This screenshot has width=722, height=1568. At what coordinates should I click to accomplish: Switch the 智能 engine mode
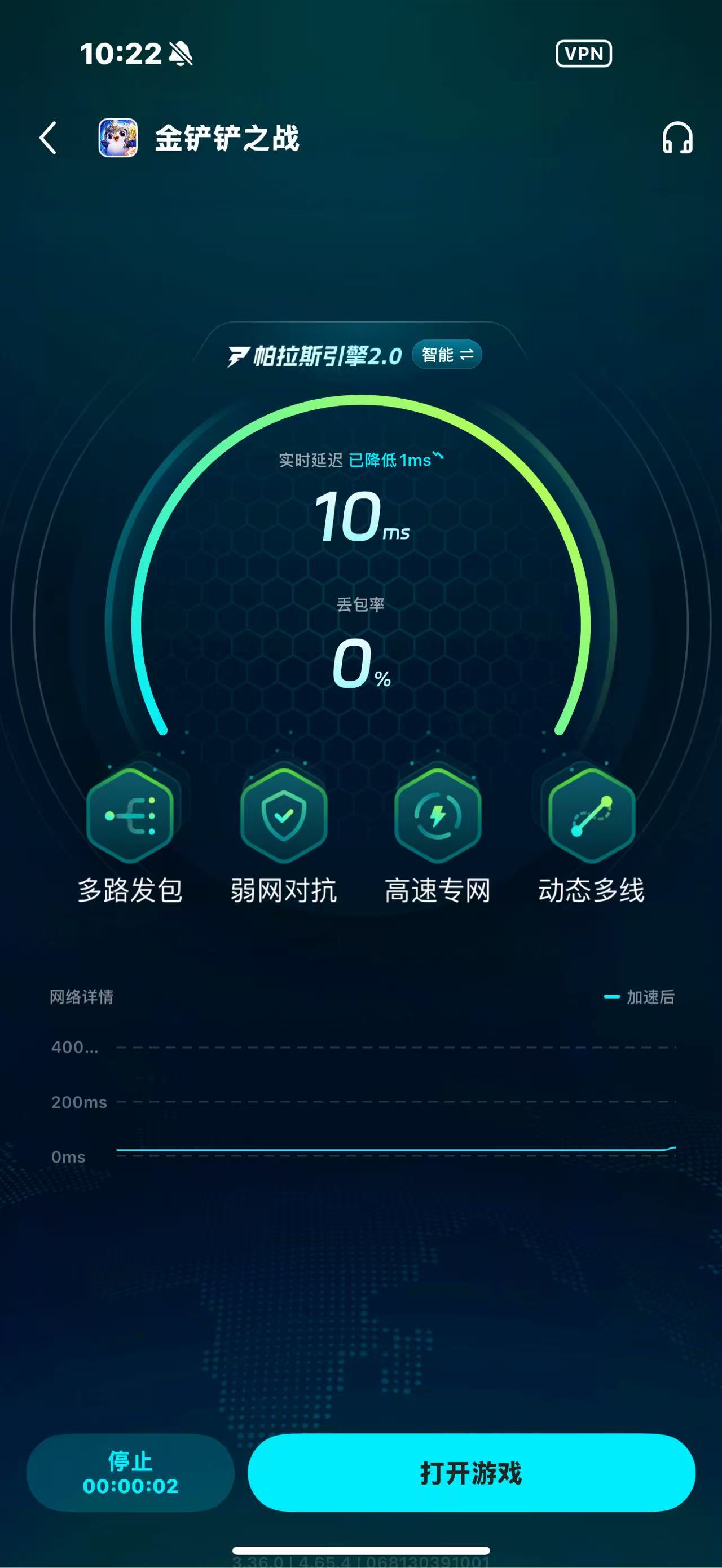click(x=447, y=354)
